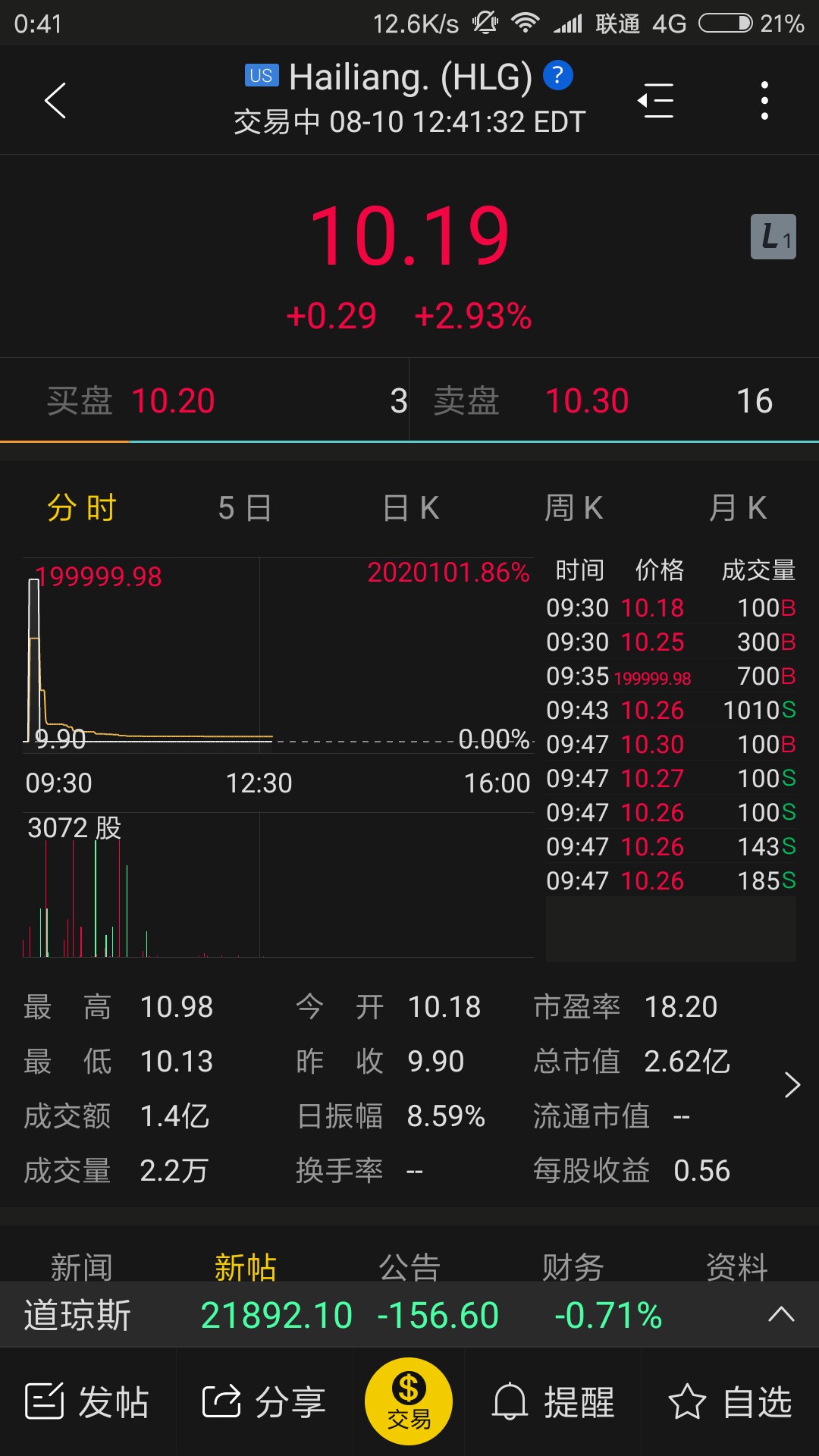This screenshot has height=1456, width=819.
Task: Open the stock list panel icon
Action: click(656, 101)
